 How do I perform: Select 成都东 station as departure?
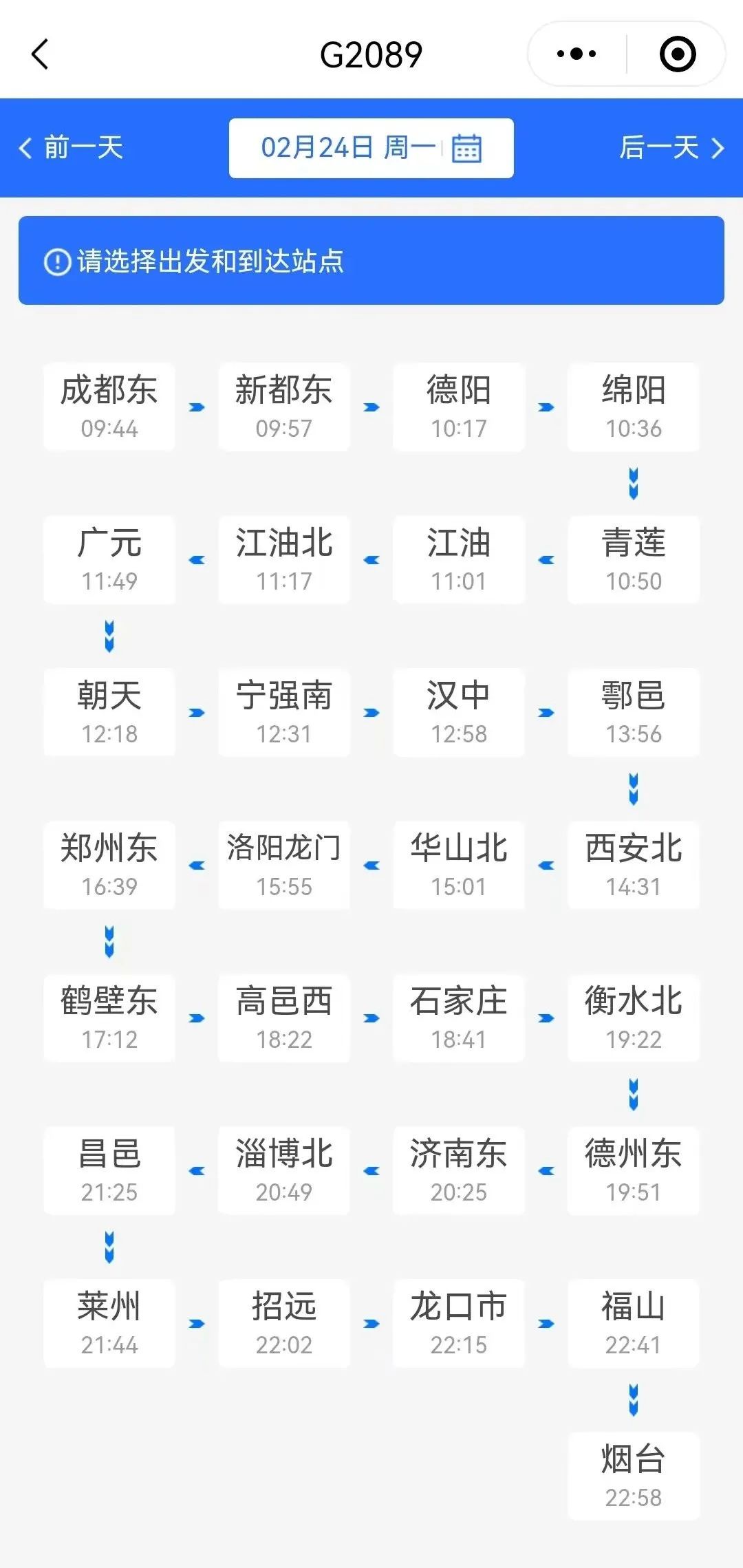(x=109, y=407)
